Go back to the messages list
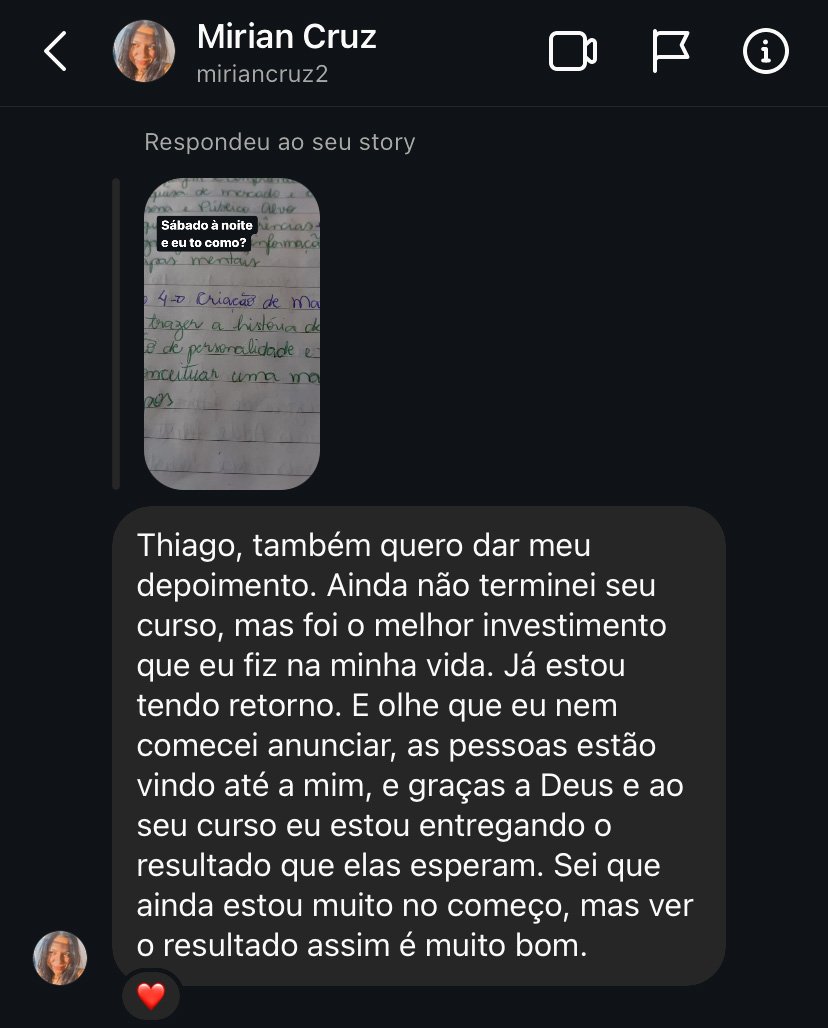This screenshot has width=828, height=1028. tap(56, 52)
